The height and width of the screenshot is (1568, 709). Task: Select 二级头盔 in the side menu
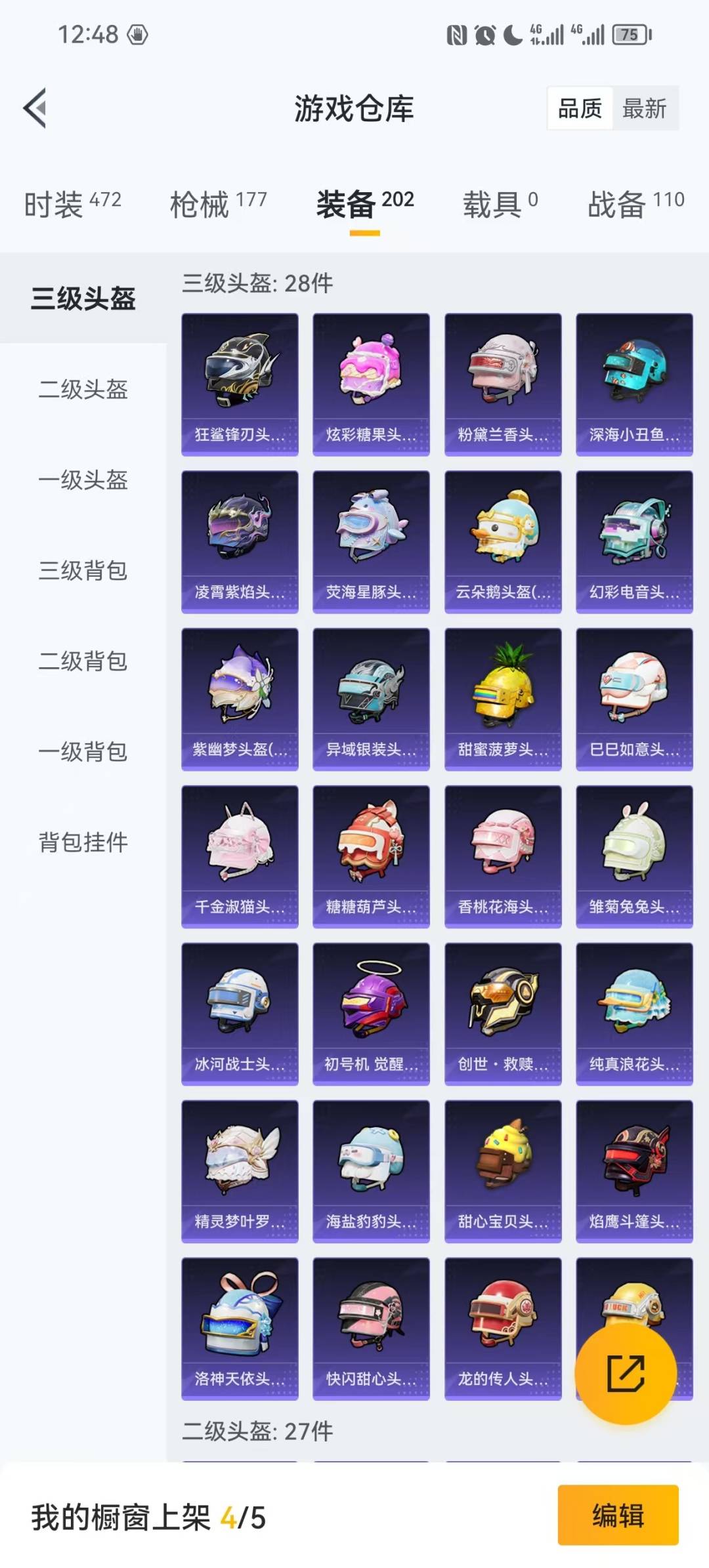[x=83, y=390]
